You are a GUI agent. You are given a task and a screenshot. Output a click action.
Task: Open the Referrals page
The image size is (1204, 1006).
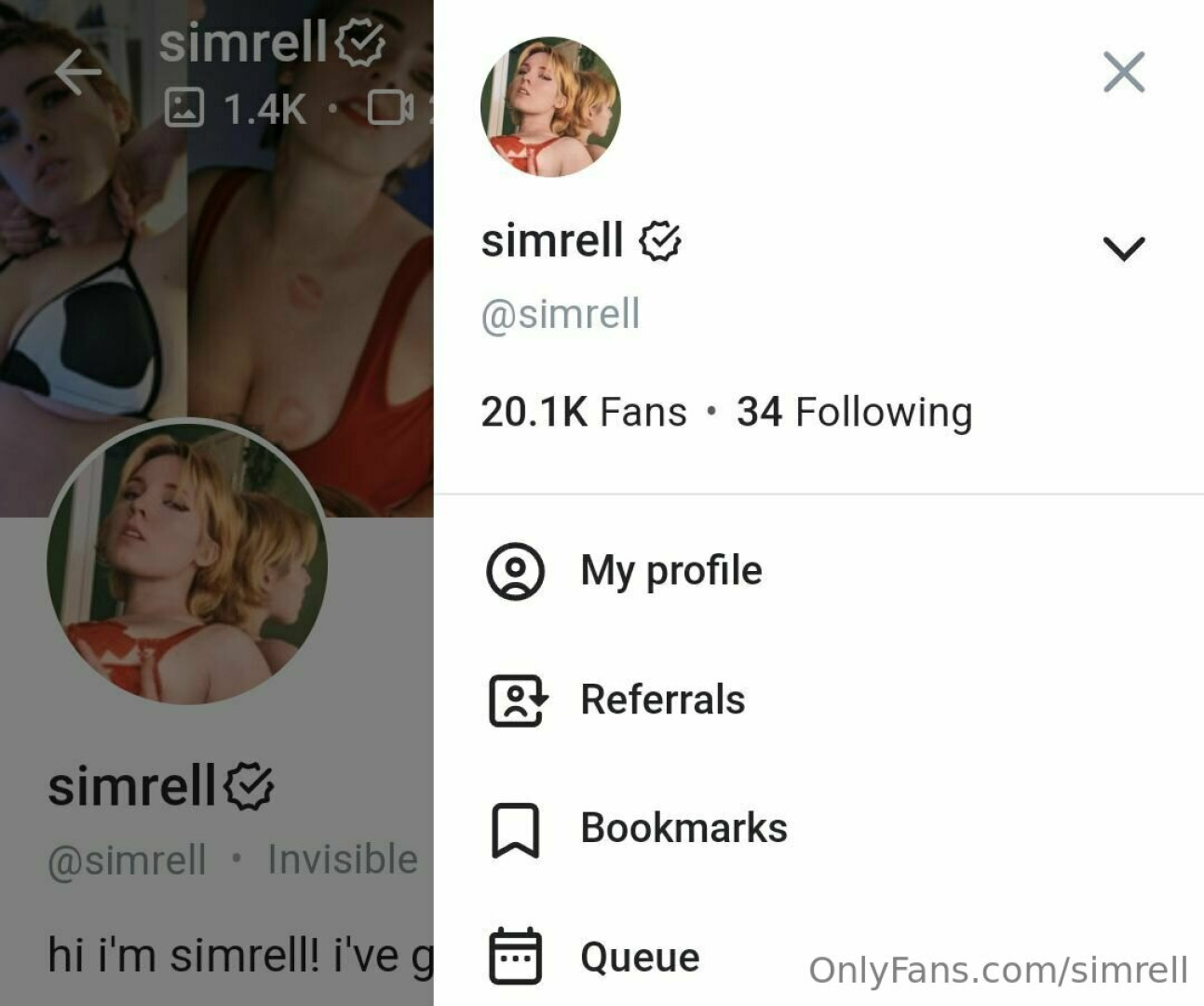click(662, 700)
